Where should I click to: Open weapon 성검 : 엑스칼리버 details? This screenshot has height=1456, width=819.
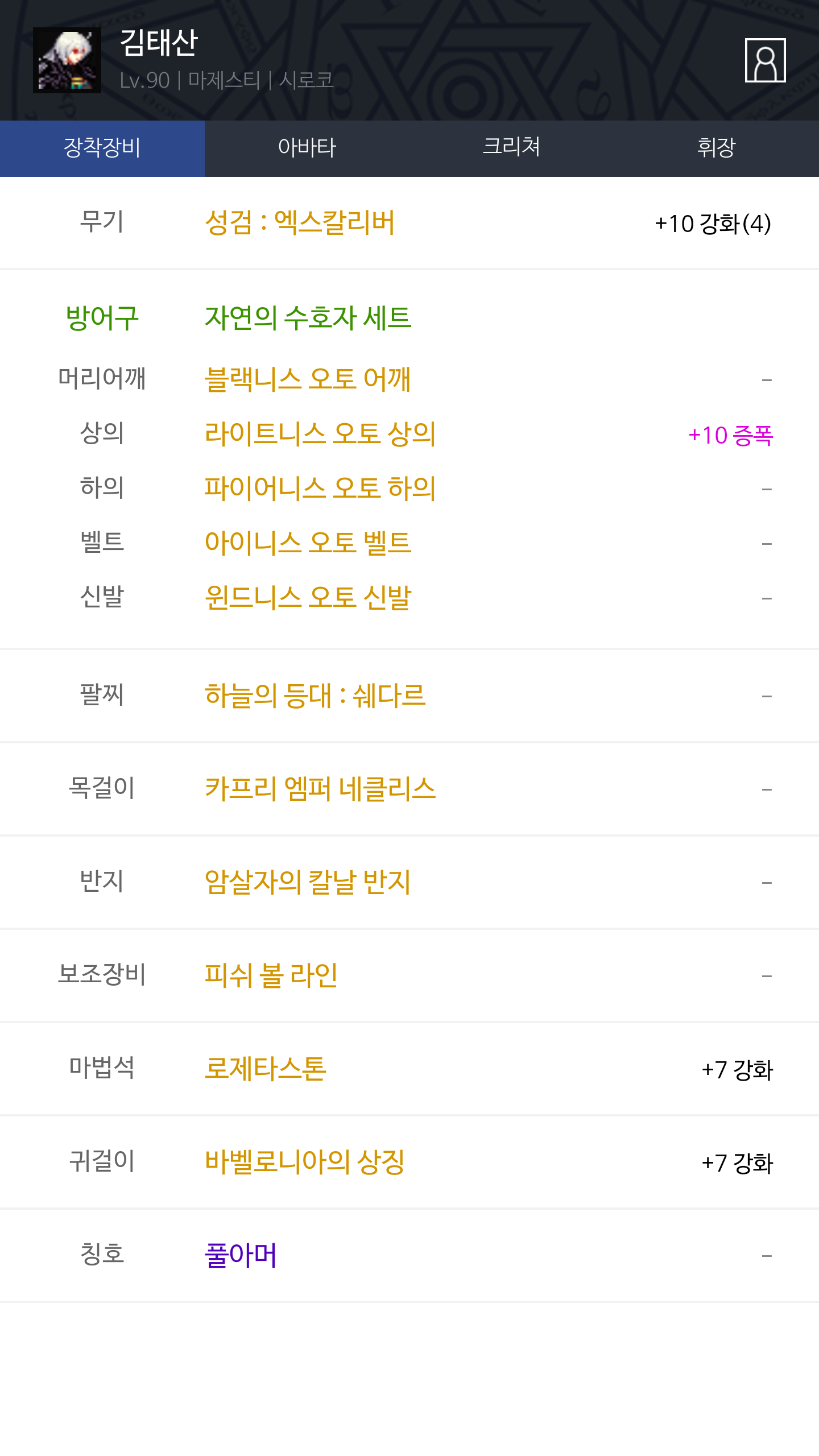pyautogui.click(x=300, y=222)
